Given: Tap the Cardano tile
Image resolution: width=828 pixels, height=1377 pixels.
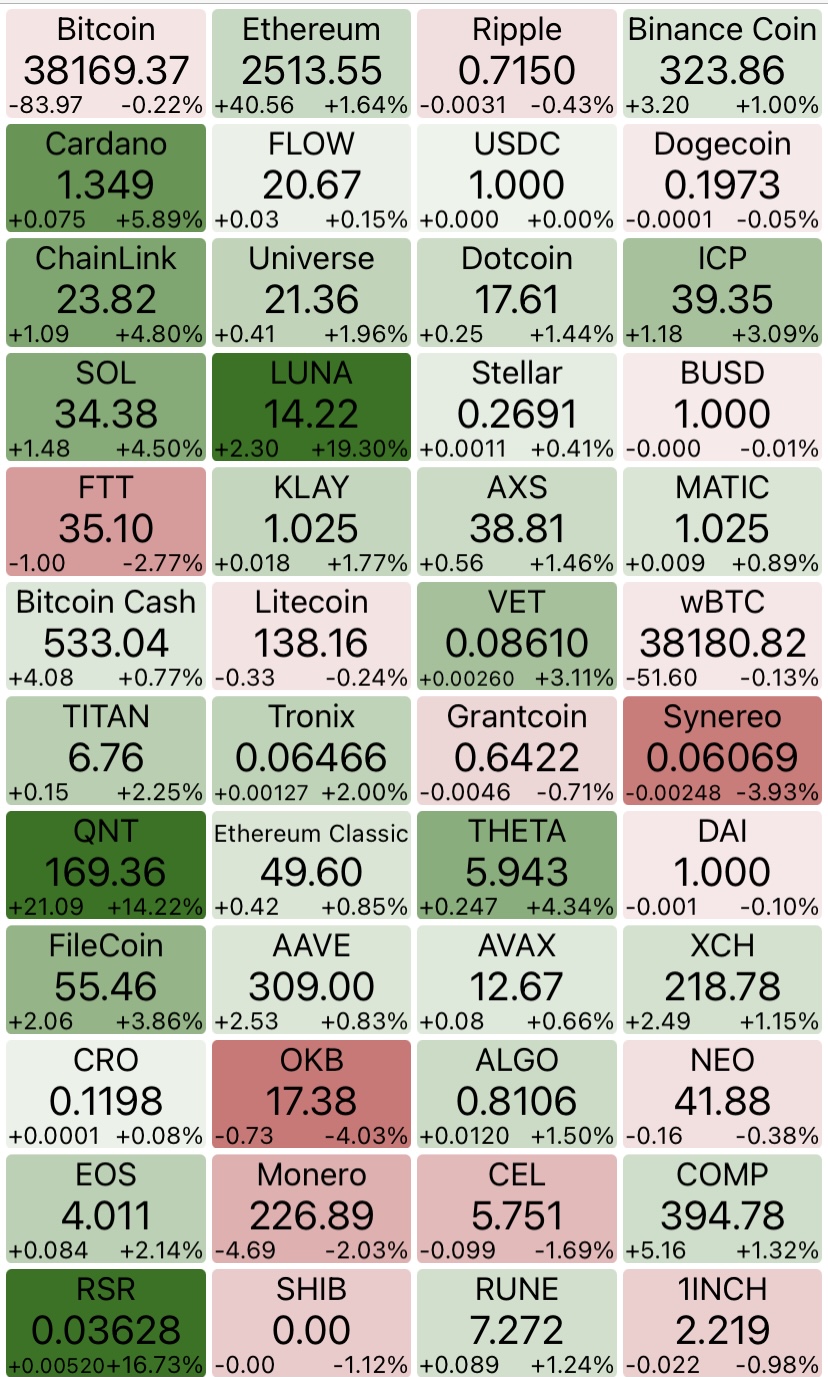Looking at the screenshot, I should (106, 178).
